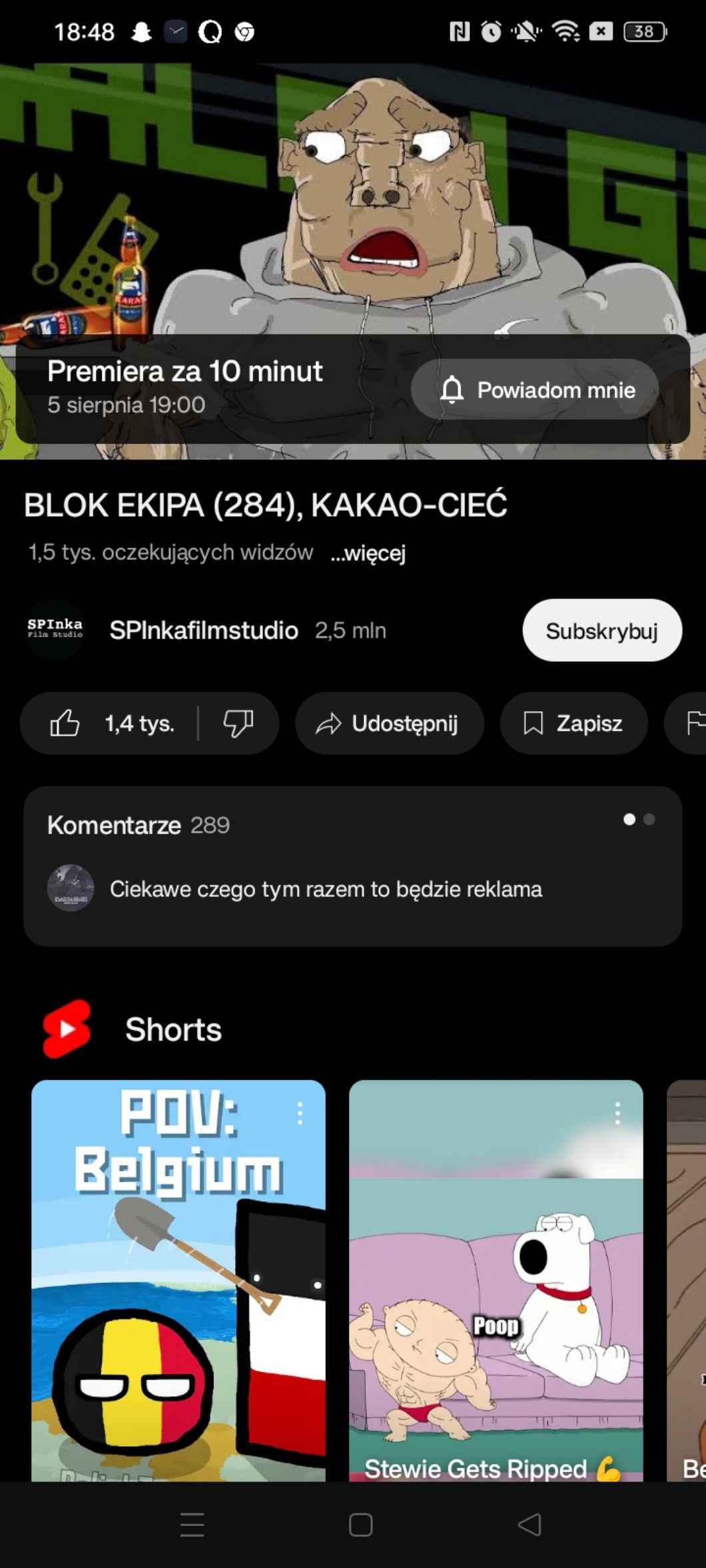Go back using system navigation arrow
The width and height of the screenshot is (706, 1568).
[x=529, y=1525]
